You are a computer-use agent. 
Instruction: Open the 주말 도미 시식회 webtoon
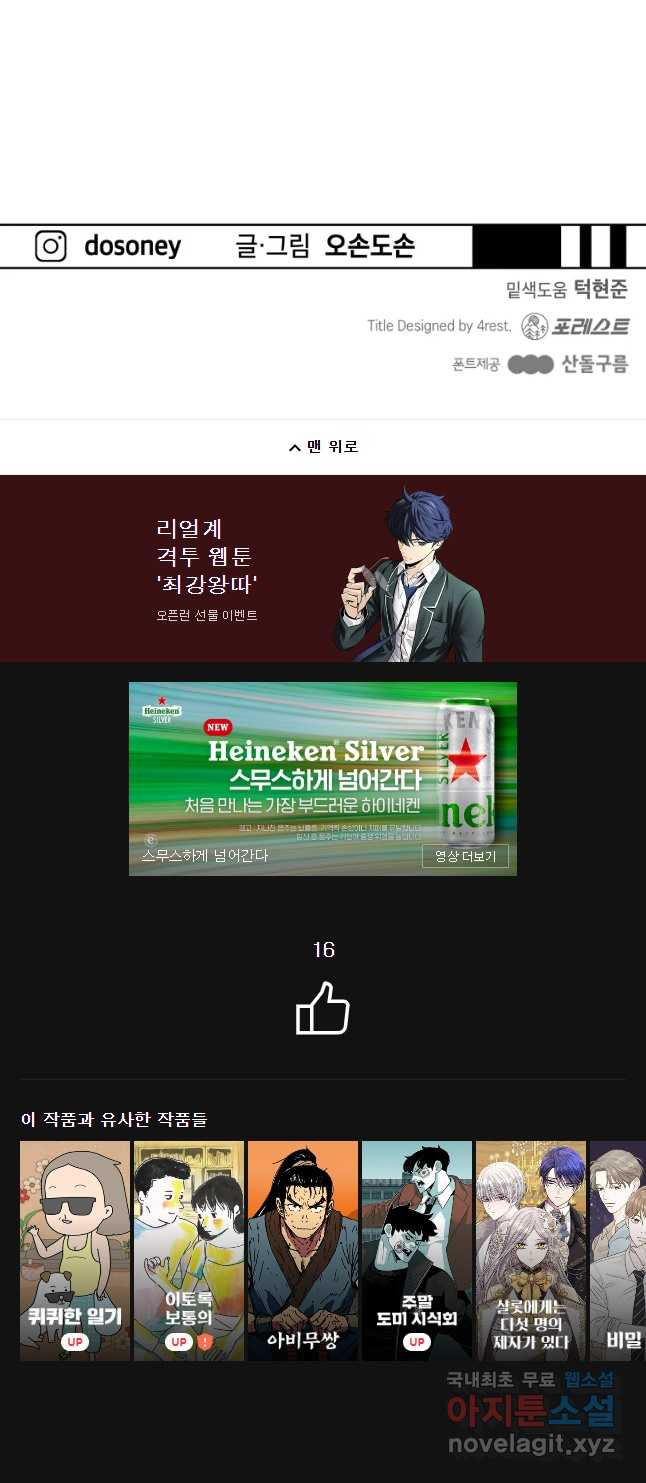point(417,1250)
